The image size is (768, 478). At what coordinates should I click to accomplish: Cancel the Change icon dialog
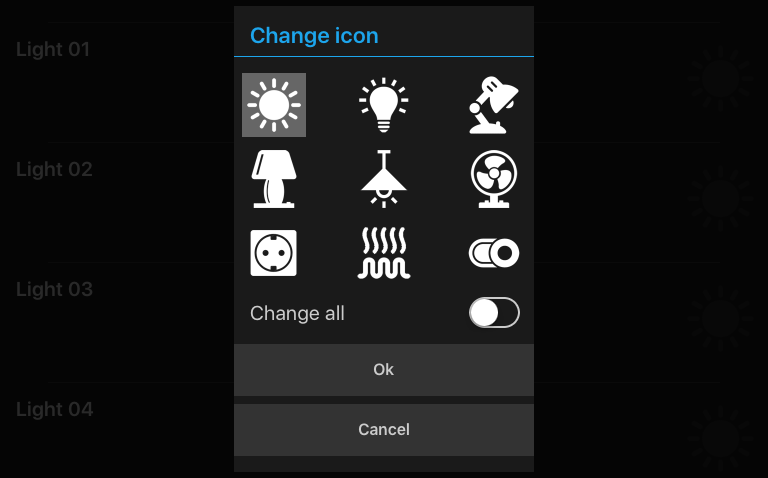(x=384, y=430)
